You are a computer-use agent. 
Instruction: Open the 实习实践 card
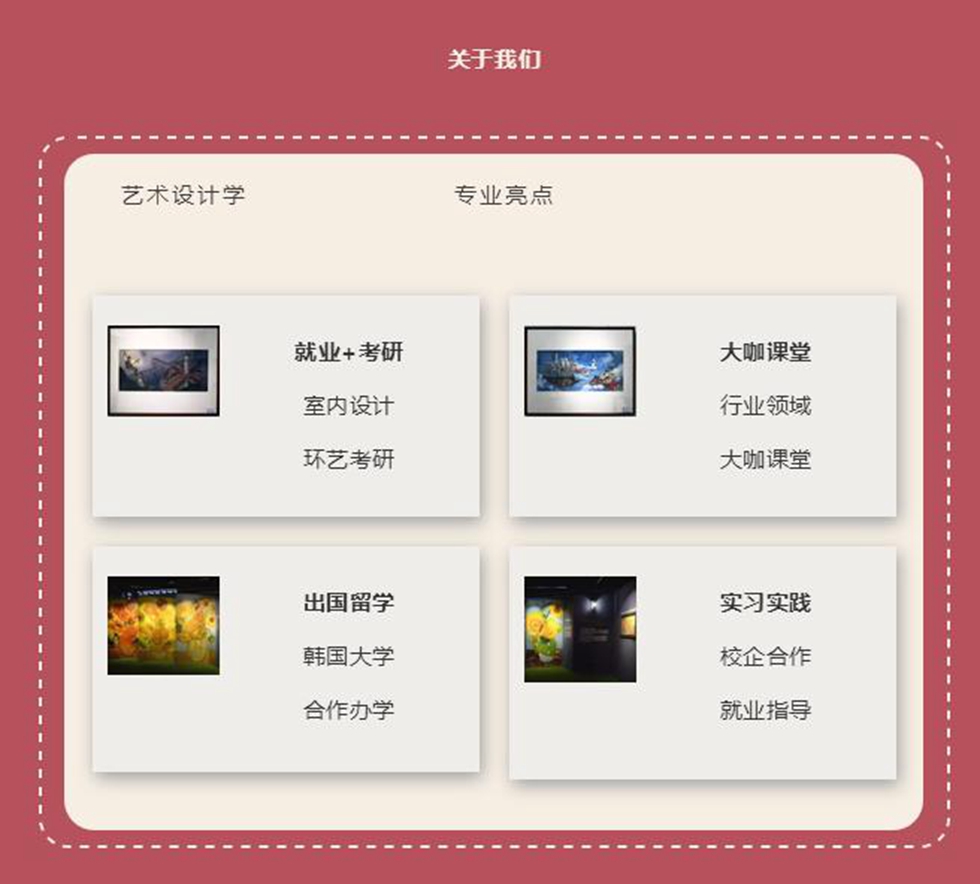tap(702, 660)
